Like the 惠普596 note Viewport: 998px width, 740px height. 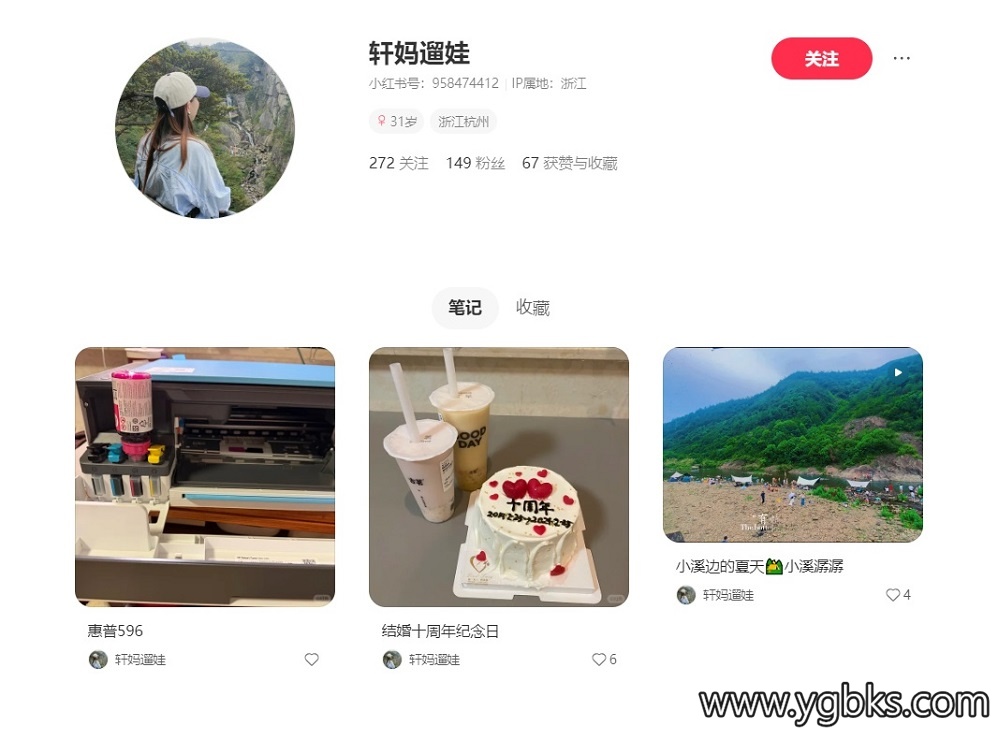point(311,660)
